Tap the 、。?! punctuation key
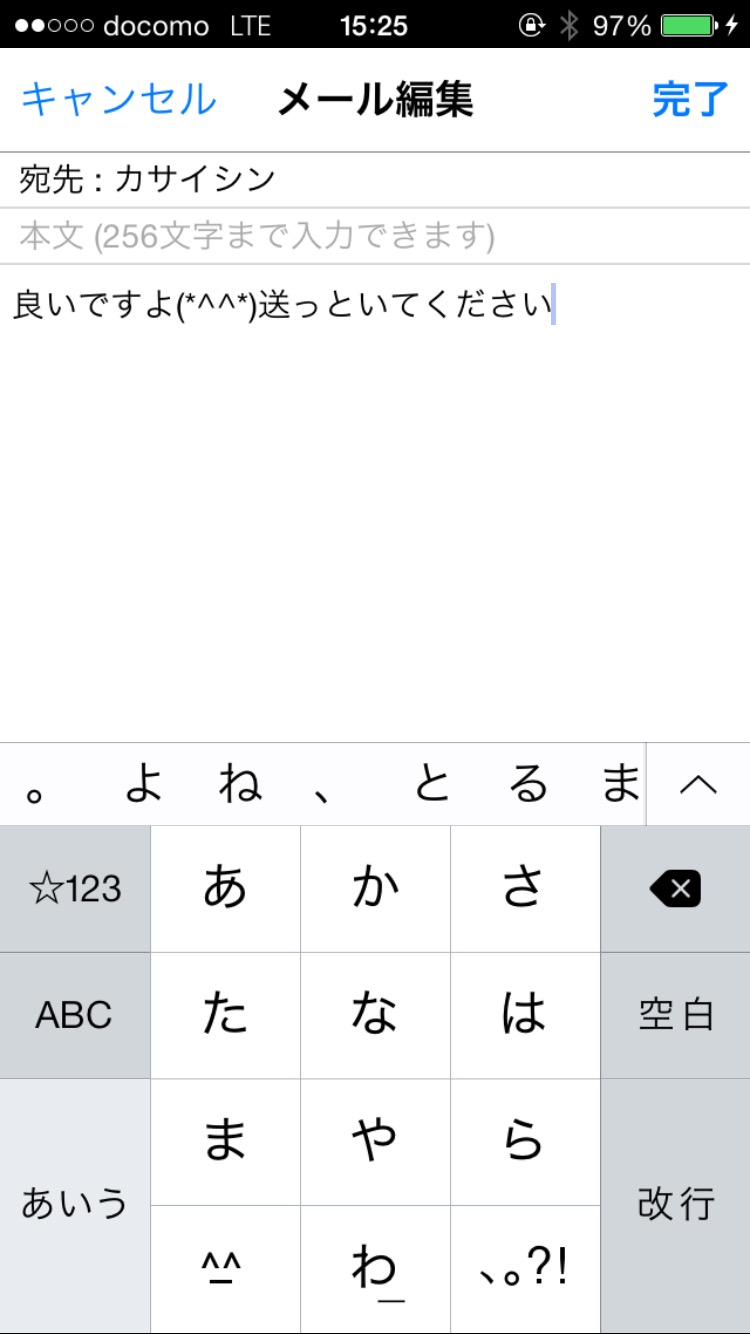Screen dimensions: 750x1334 point(525,1268)
